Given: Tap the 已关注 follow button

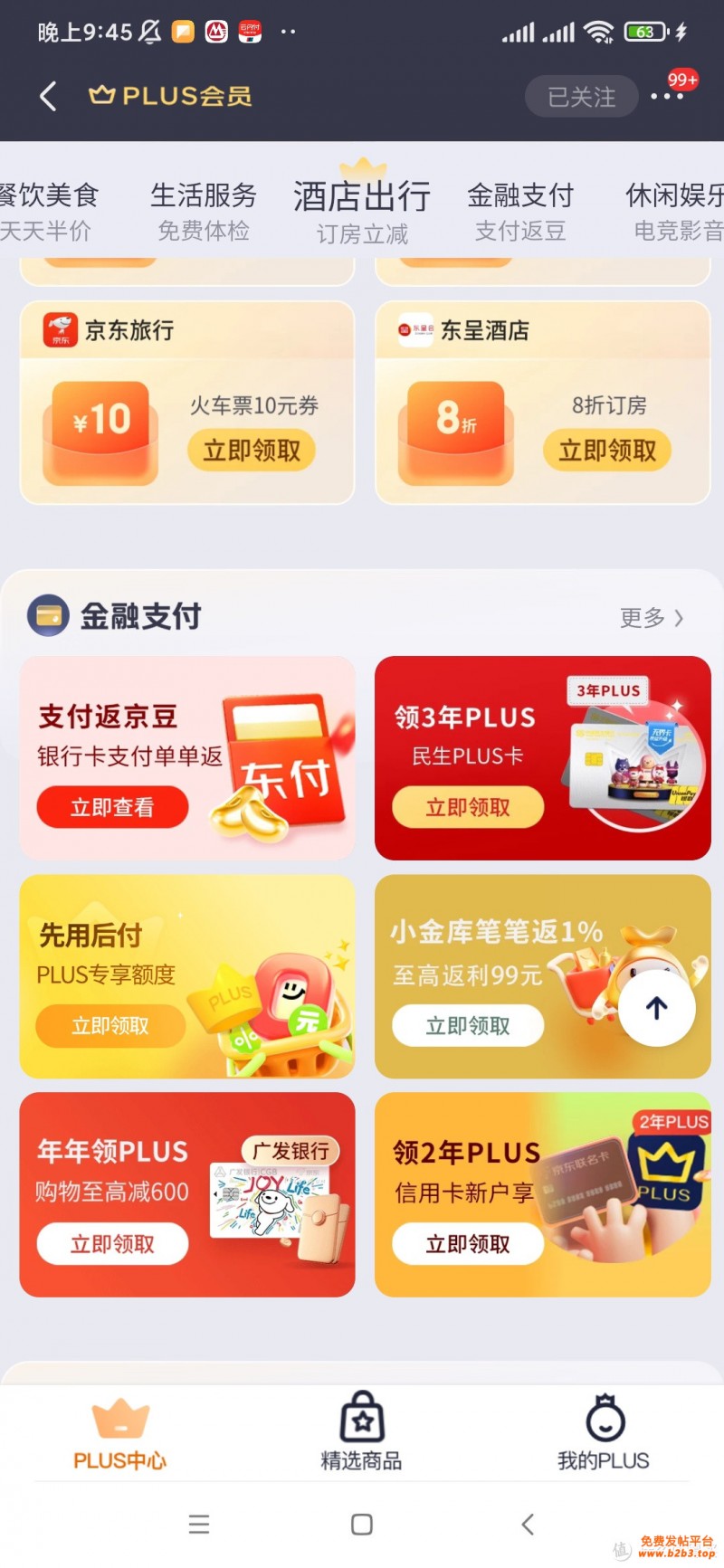Looking at the screenshot, I should [581, 96].
